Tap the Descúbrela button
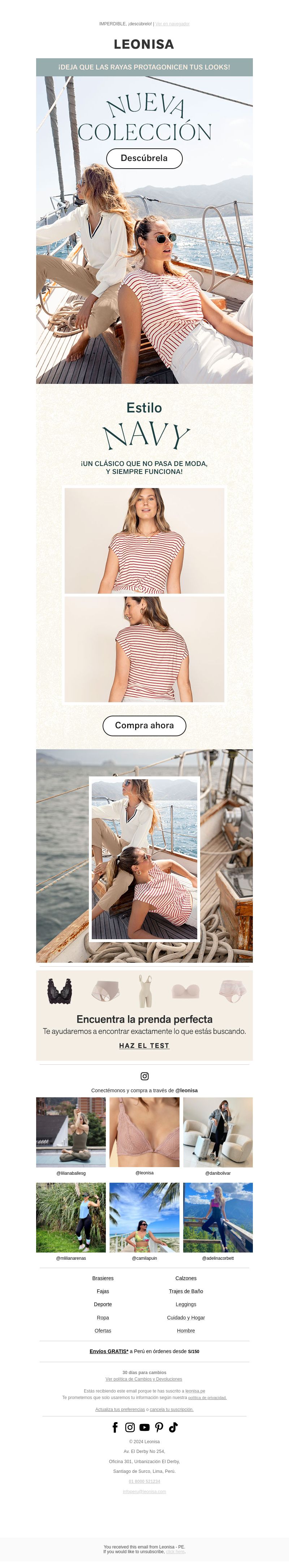The image size is (289, 1568). coord(144,158)
